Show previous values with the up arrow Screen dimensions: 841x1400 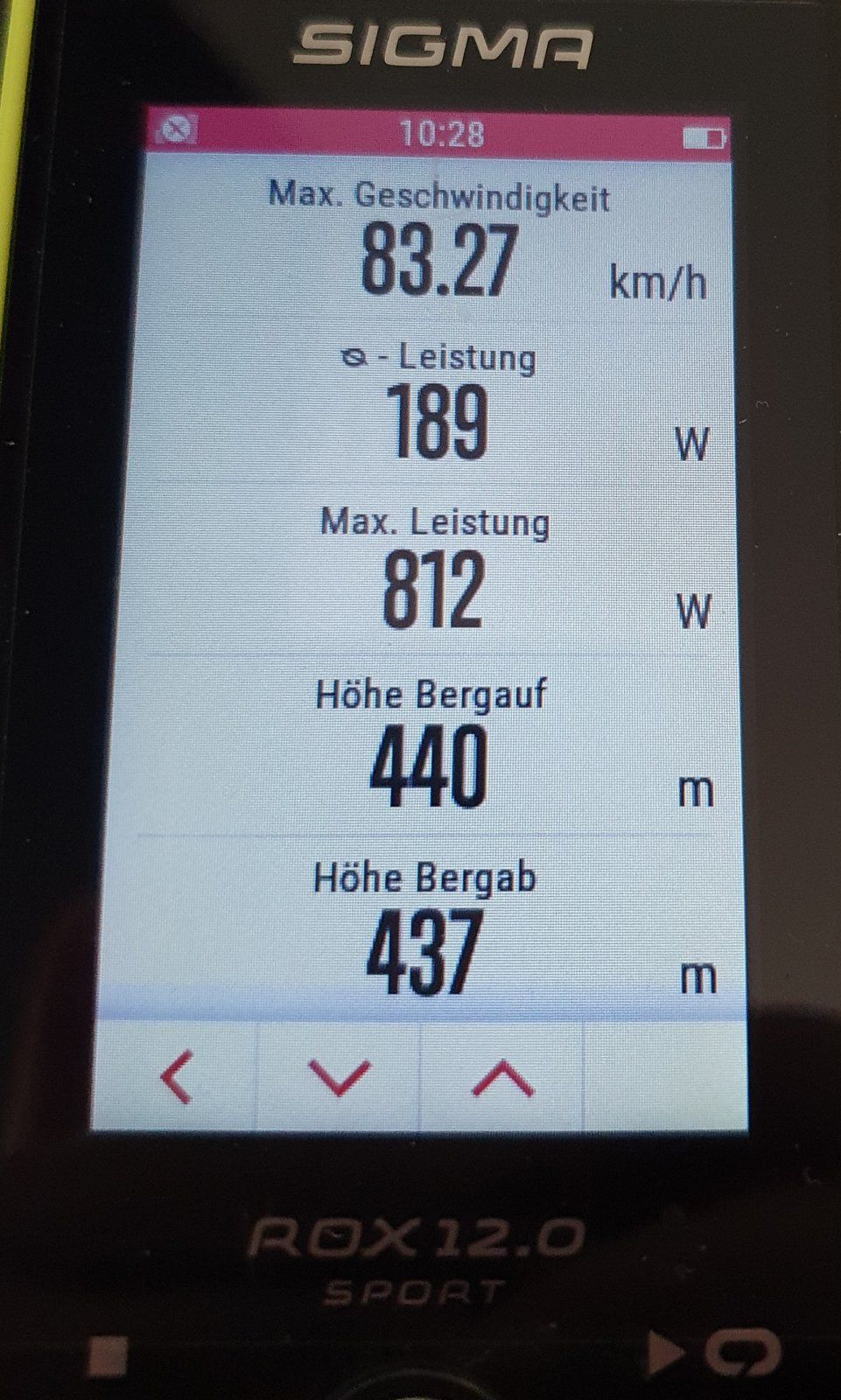coord(502,1077)
